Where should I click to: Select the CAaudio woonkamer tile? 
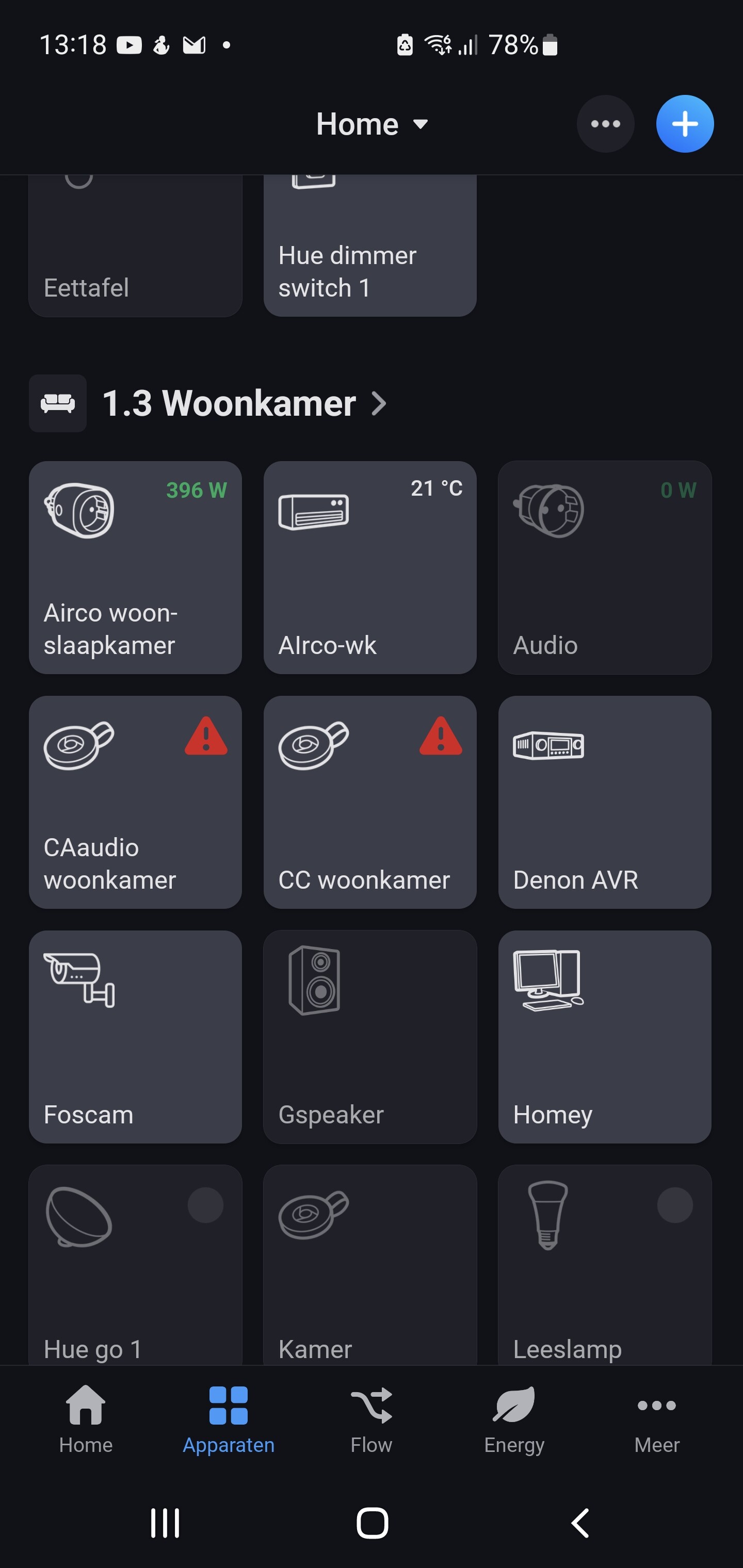click(135, 802)
